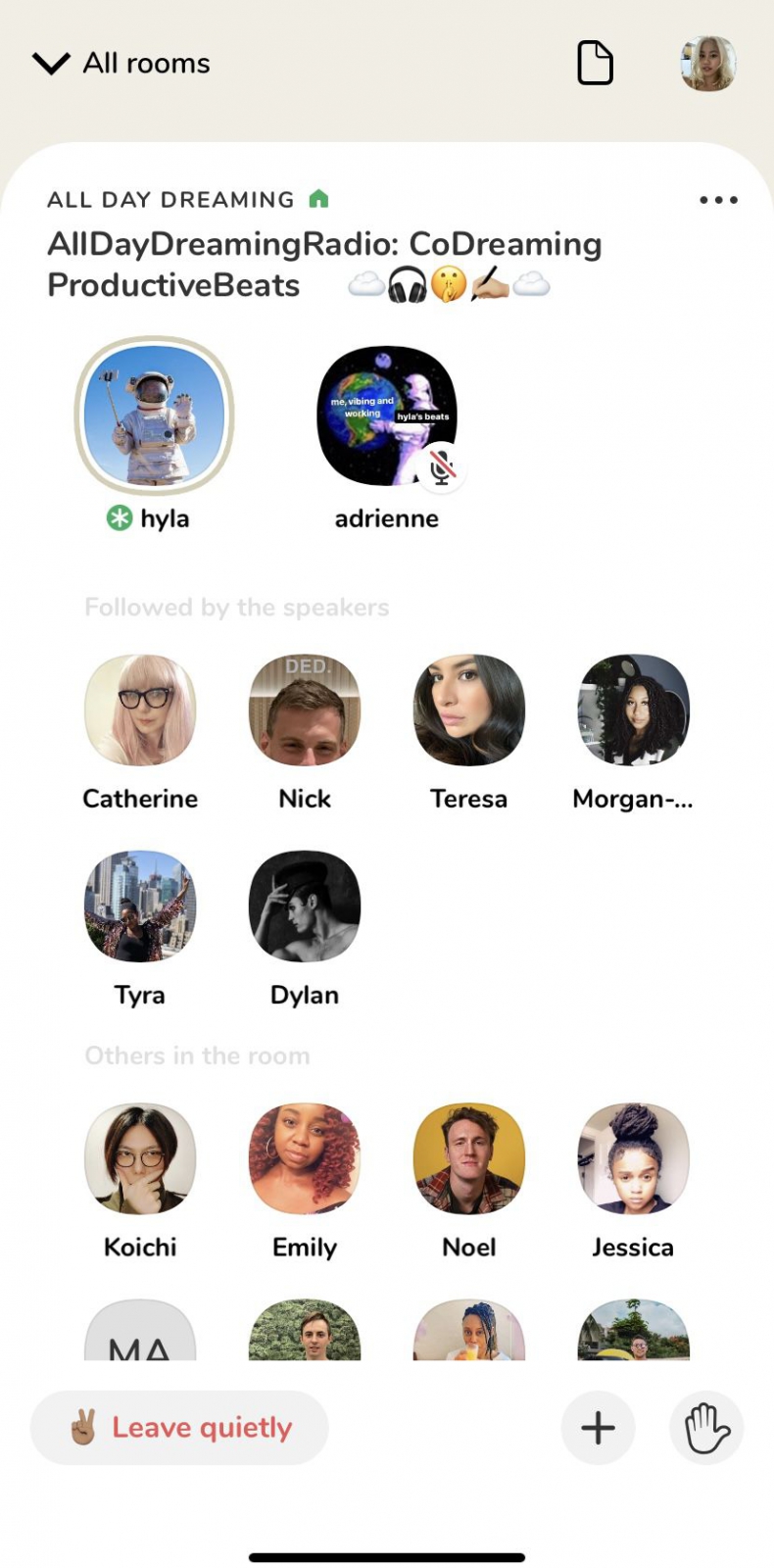Image resolution: width=774 pixels, height=1568 pixels.
Task: Open Emily's profile
Action: click(305, 1159)
